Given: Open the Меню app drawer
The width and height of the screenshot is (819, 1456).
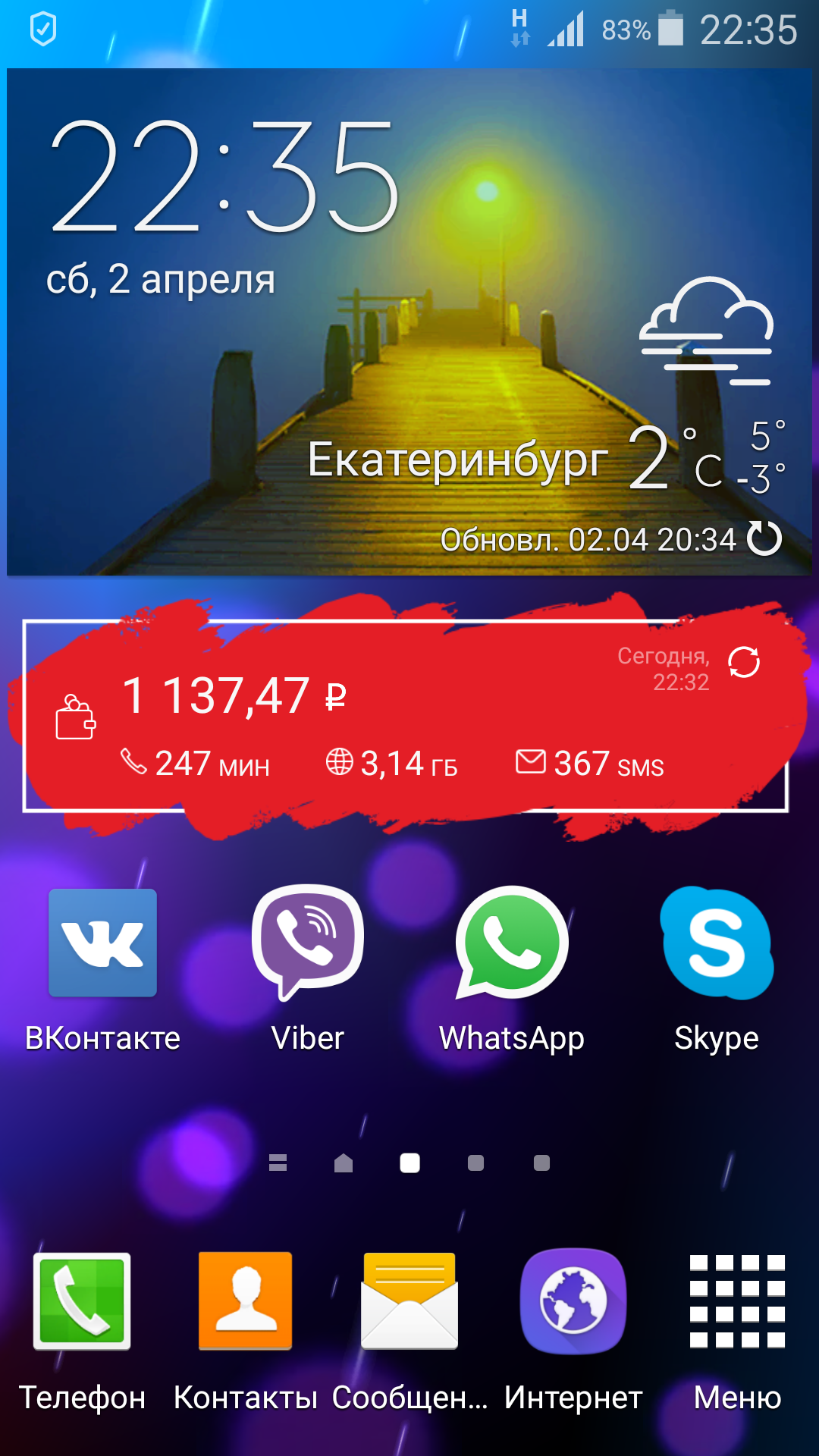Looking at the screenshot, I should [x=737, y=1301].
